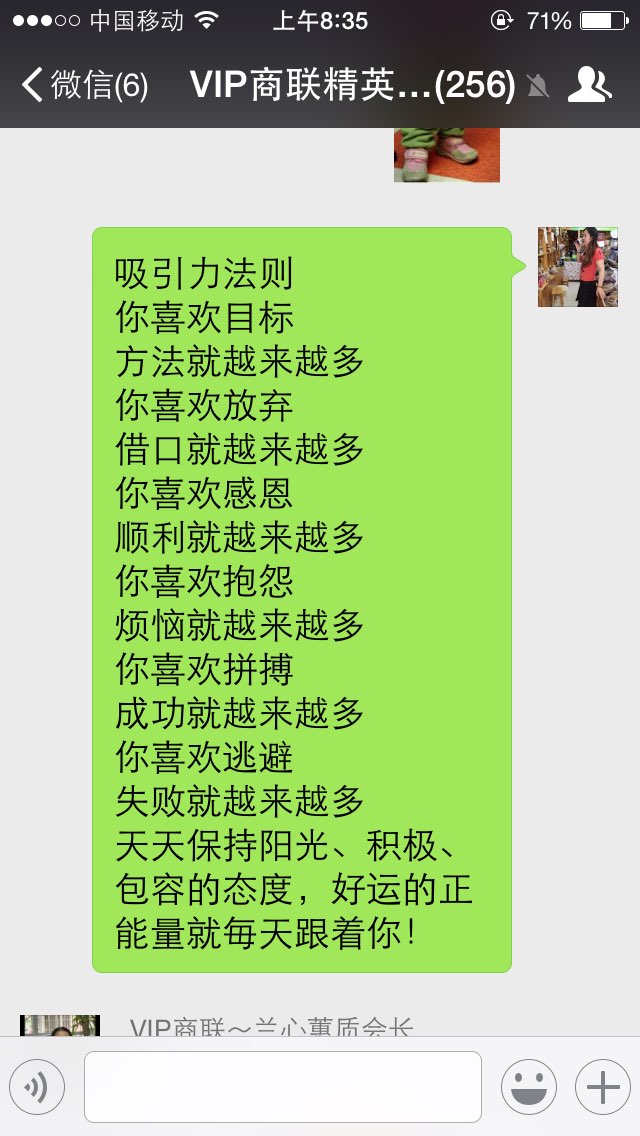View the shared photo above the message
The width and height of the screenshot is (640, 1136).
446,155
